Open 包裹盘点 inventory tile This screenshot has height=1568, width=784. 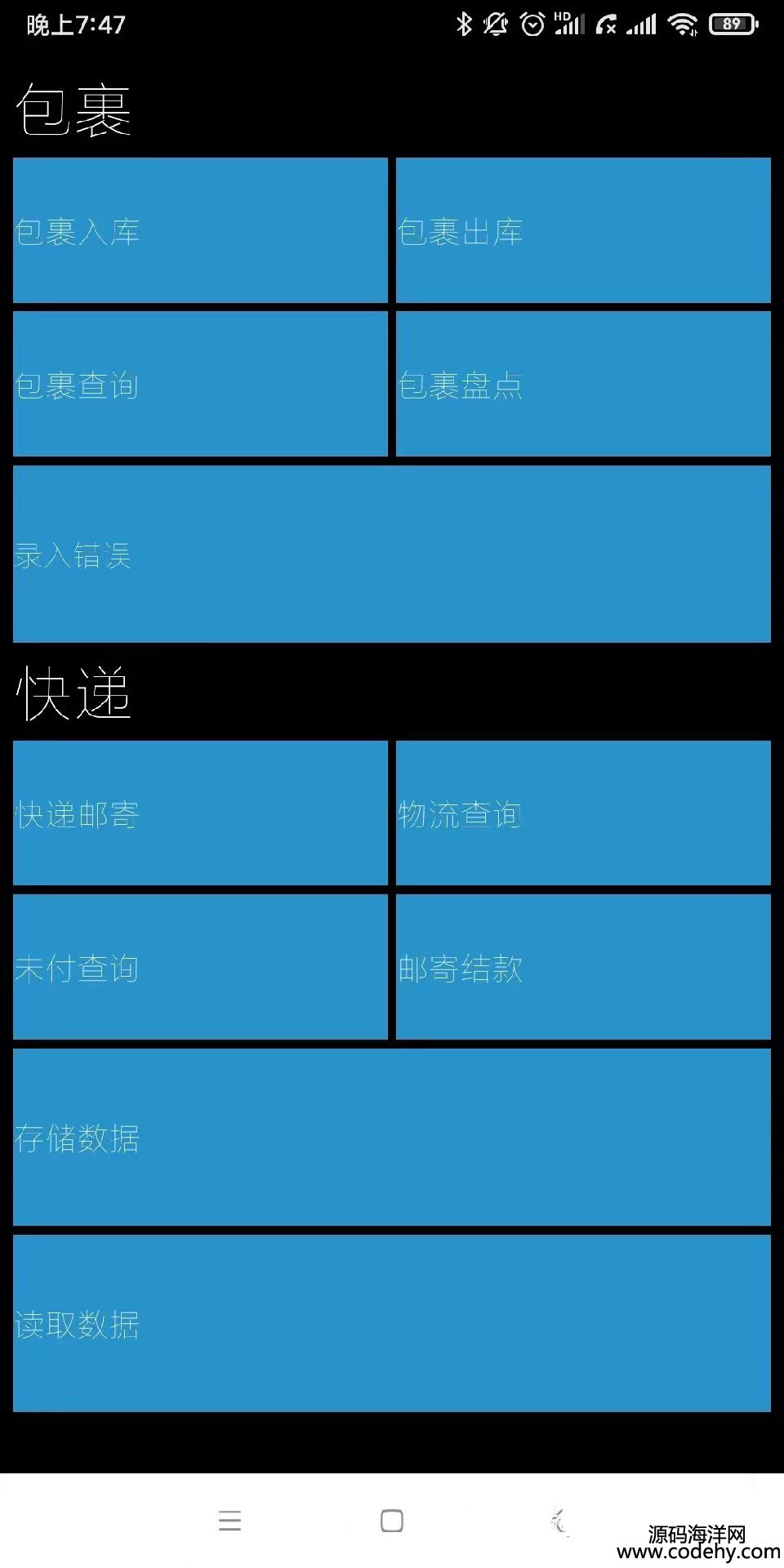click(x=583, y=384)
